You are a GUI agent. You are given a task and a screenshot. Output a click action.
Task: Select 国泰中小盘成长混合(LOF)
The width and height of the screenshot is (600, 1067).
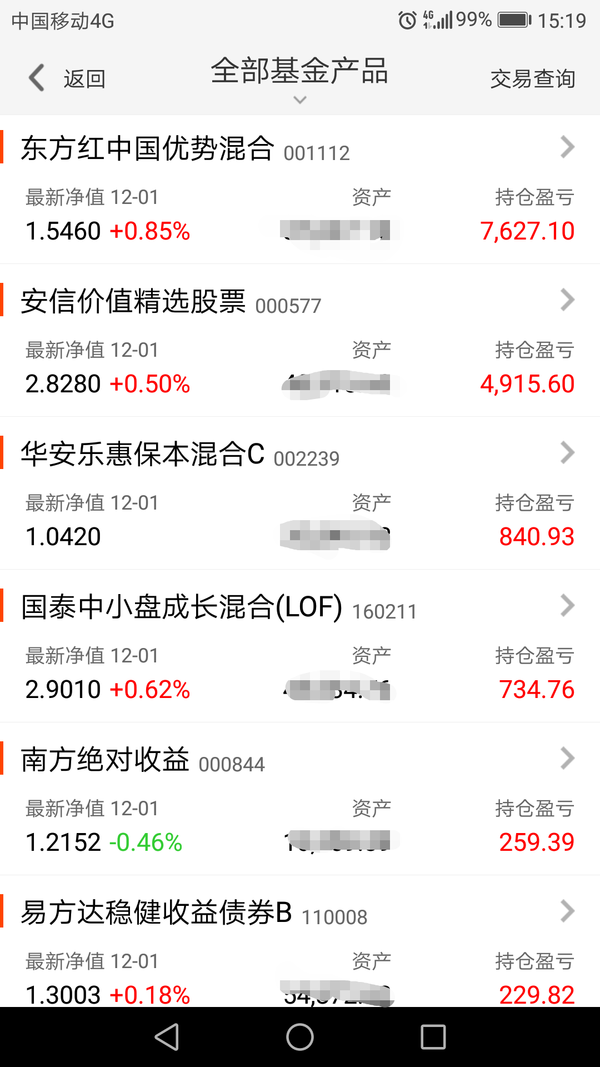tap(300, 646)
